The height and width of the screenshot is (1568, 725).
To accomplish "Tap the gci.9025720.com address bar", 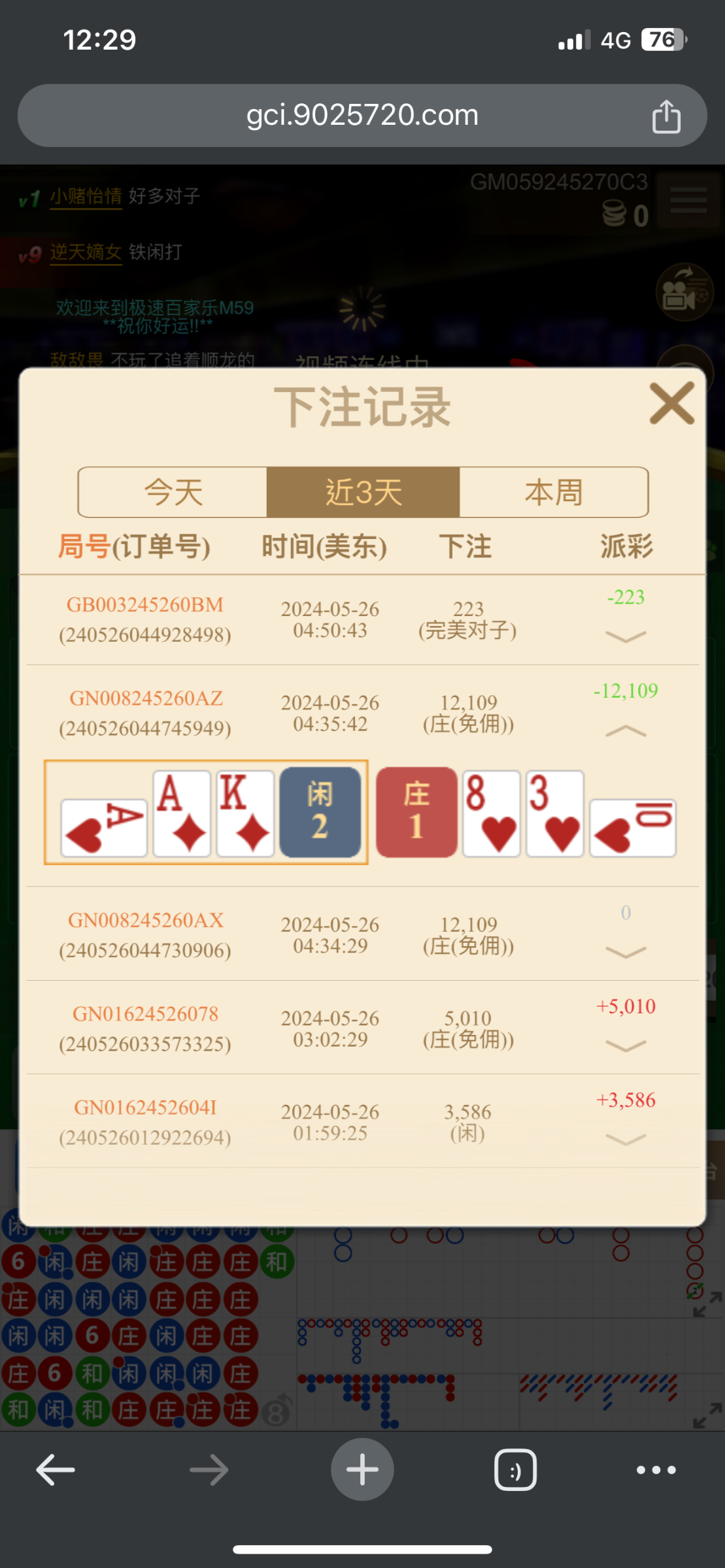I will pyautogui.click(x=362, y=116).
